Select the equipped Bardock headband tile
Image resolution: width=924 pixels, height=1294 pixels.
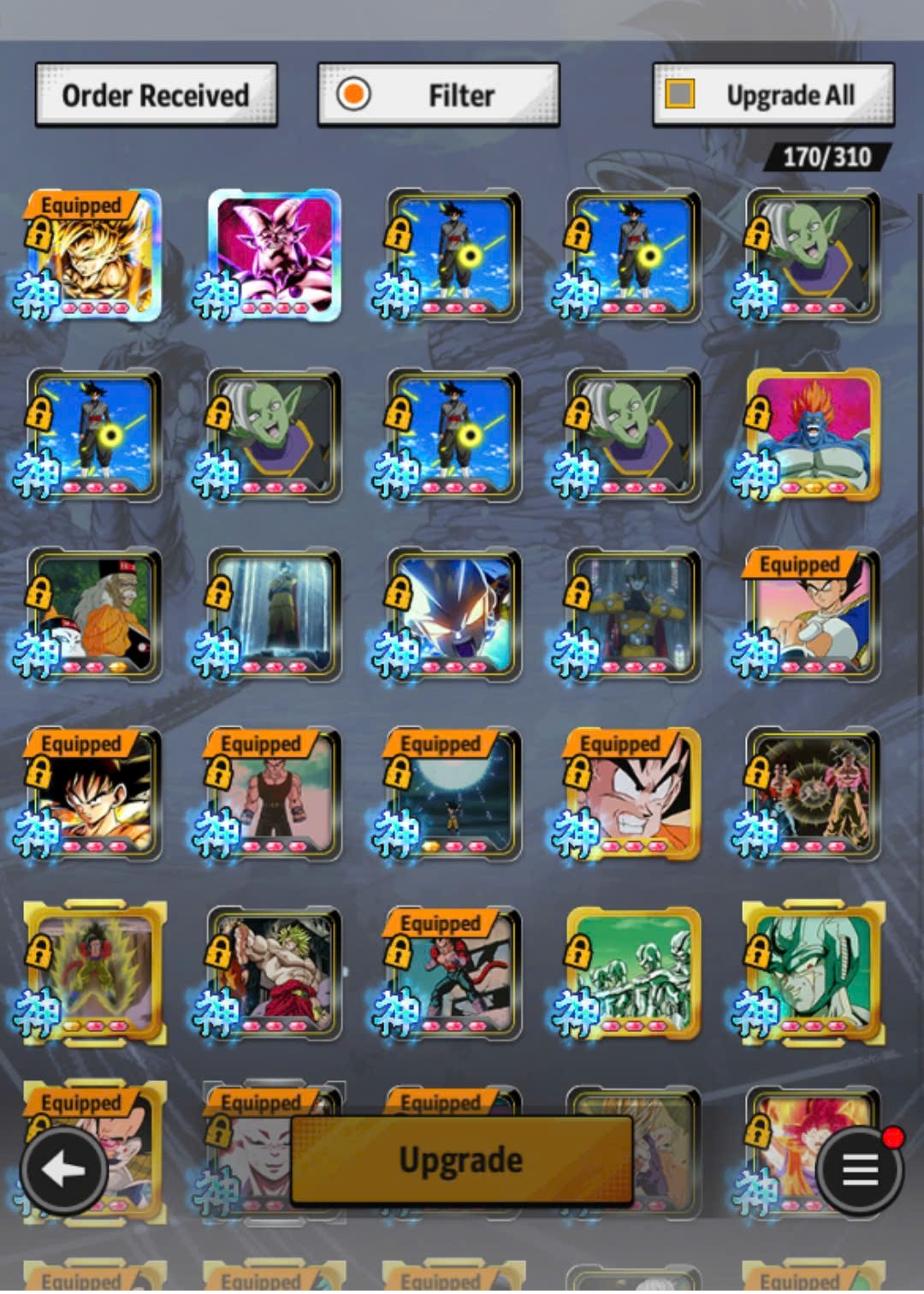[94, 794]
